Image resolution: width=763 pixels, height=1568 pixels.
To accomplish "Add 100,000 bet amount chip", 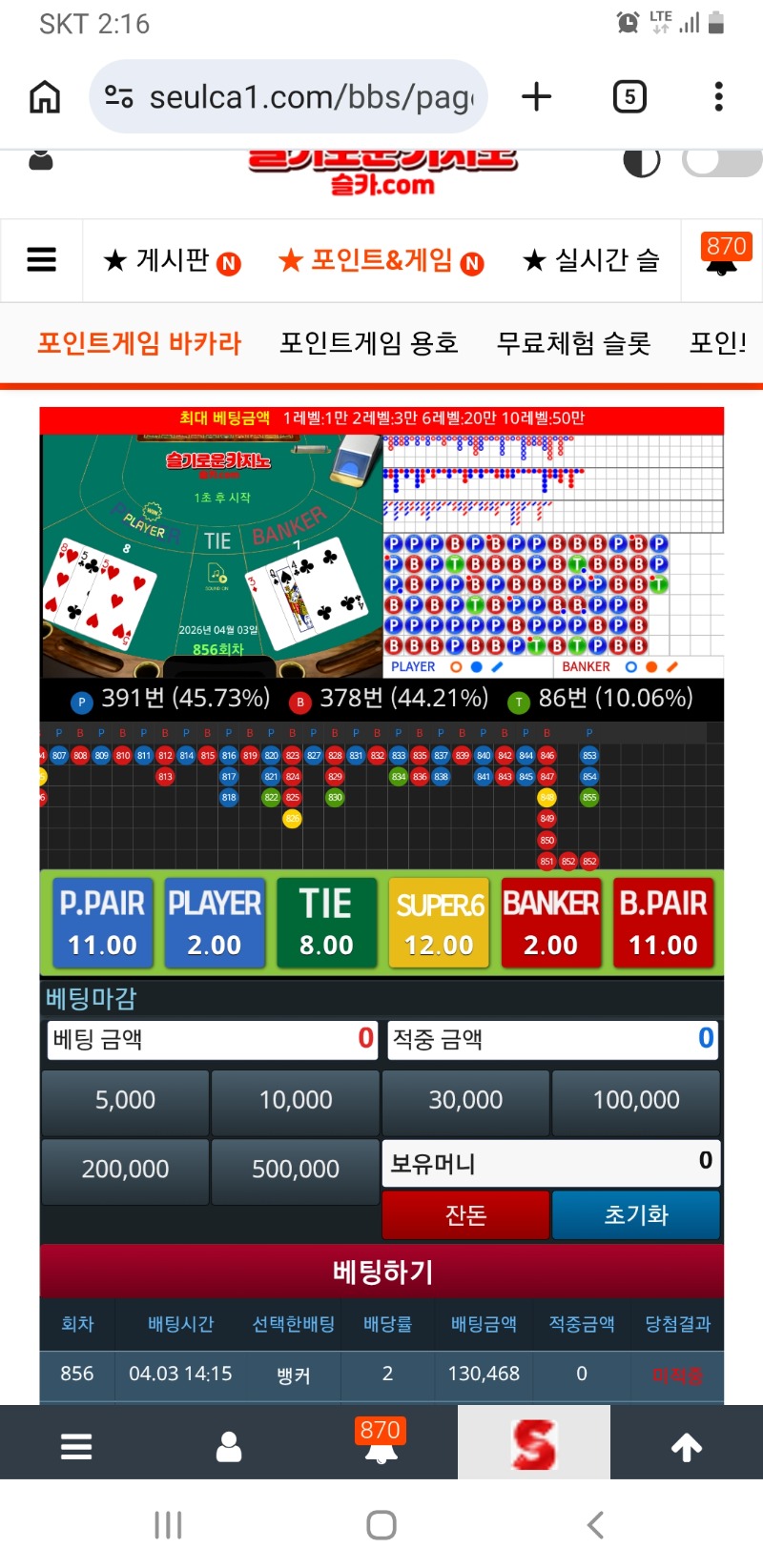I will point(636,1100).
